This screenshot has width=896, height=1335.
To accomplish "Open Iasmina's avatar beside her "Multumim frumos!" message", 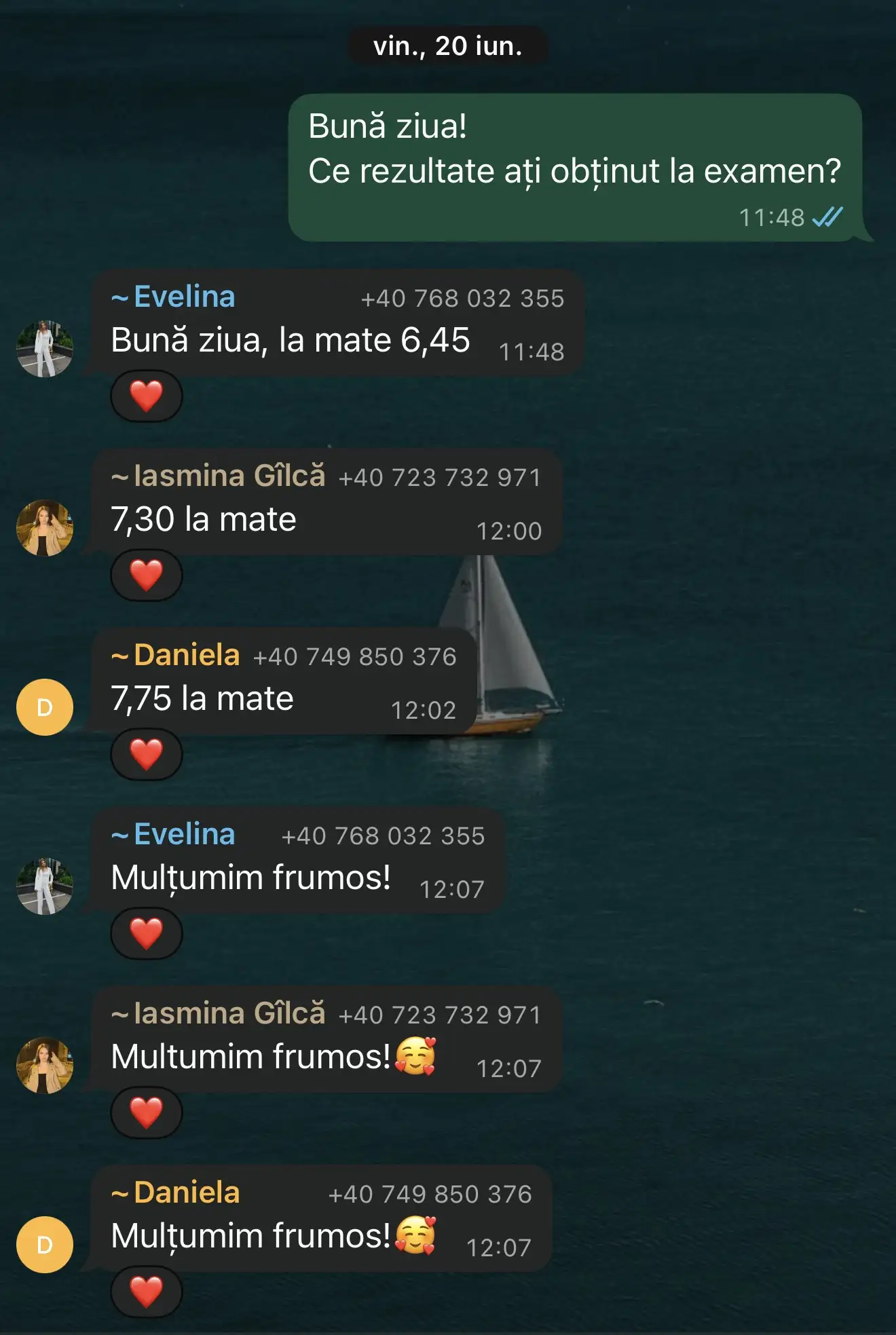I will (45, 1066).
